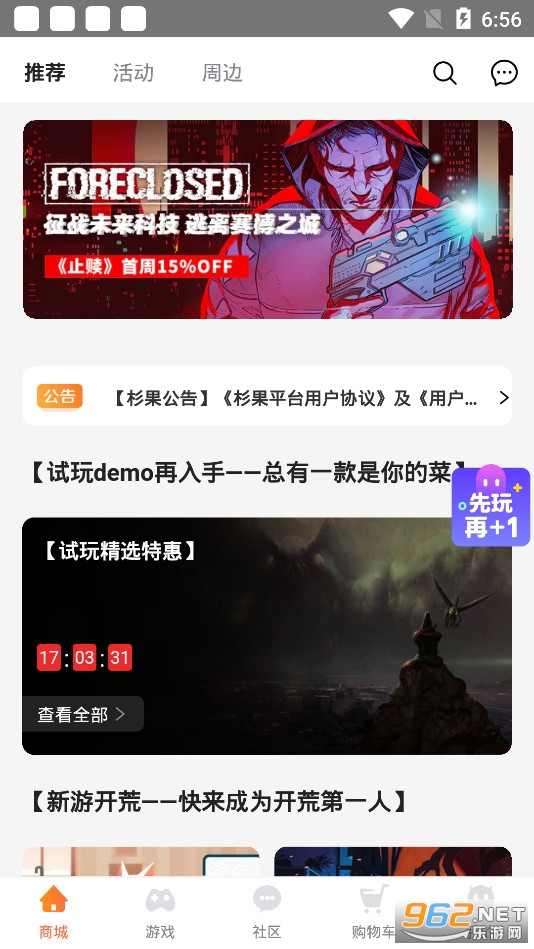Switch to the 周边 tab
534x949 pixels.
(222, 73)
